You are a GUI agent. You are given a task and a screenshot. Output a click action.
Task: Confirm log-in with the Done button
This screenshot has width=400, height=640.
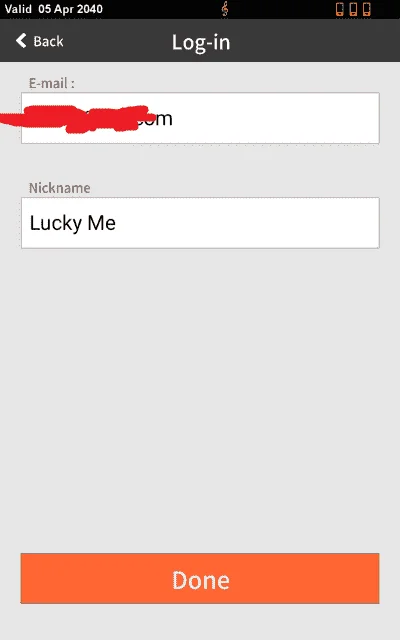coord(200,578)
